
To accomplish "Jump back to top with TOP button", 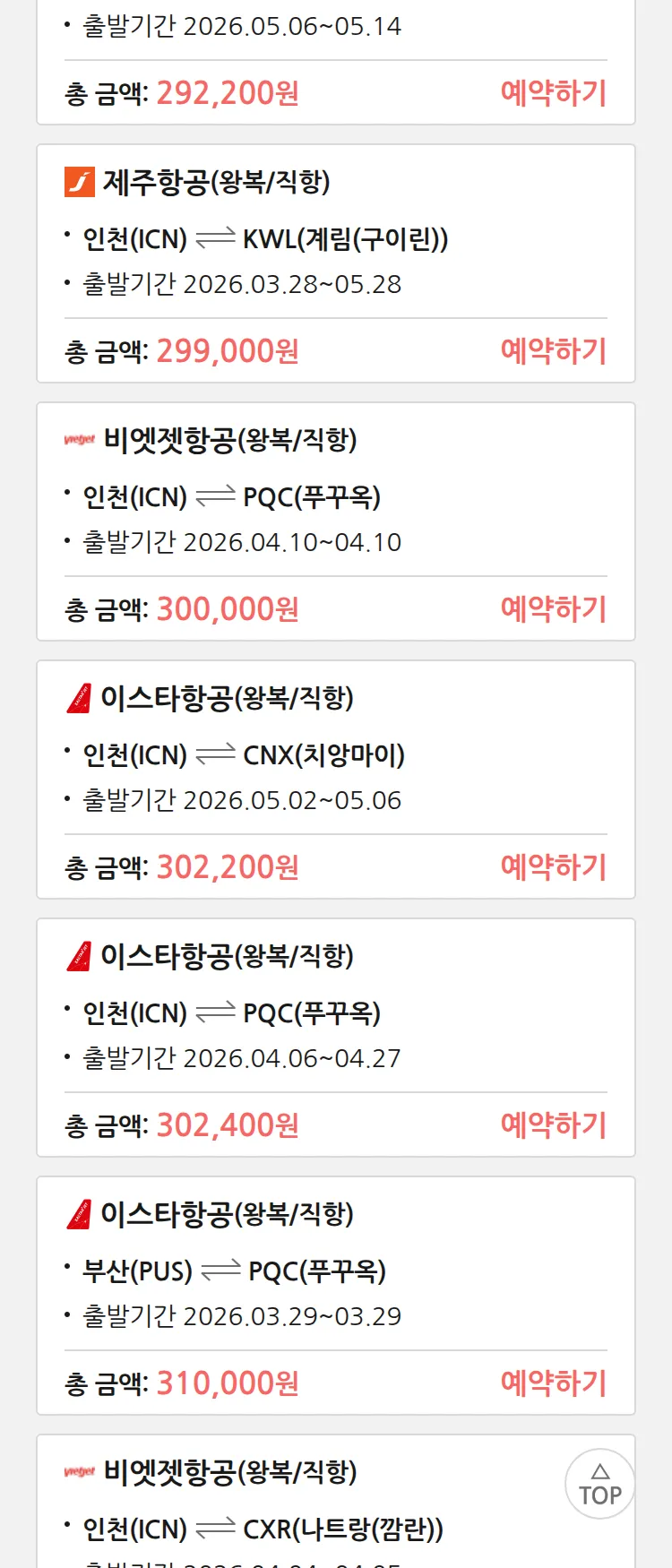I will [x=599, y=1484].
